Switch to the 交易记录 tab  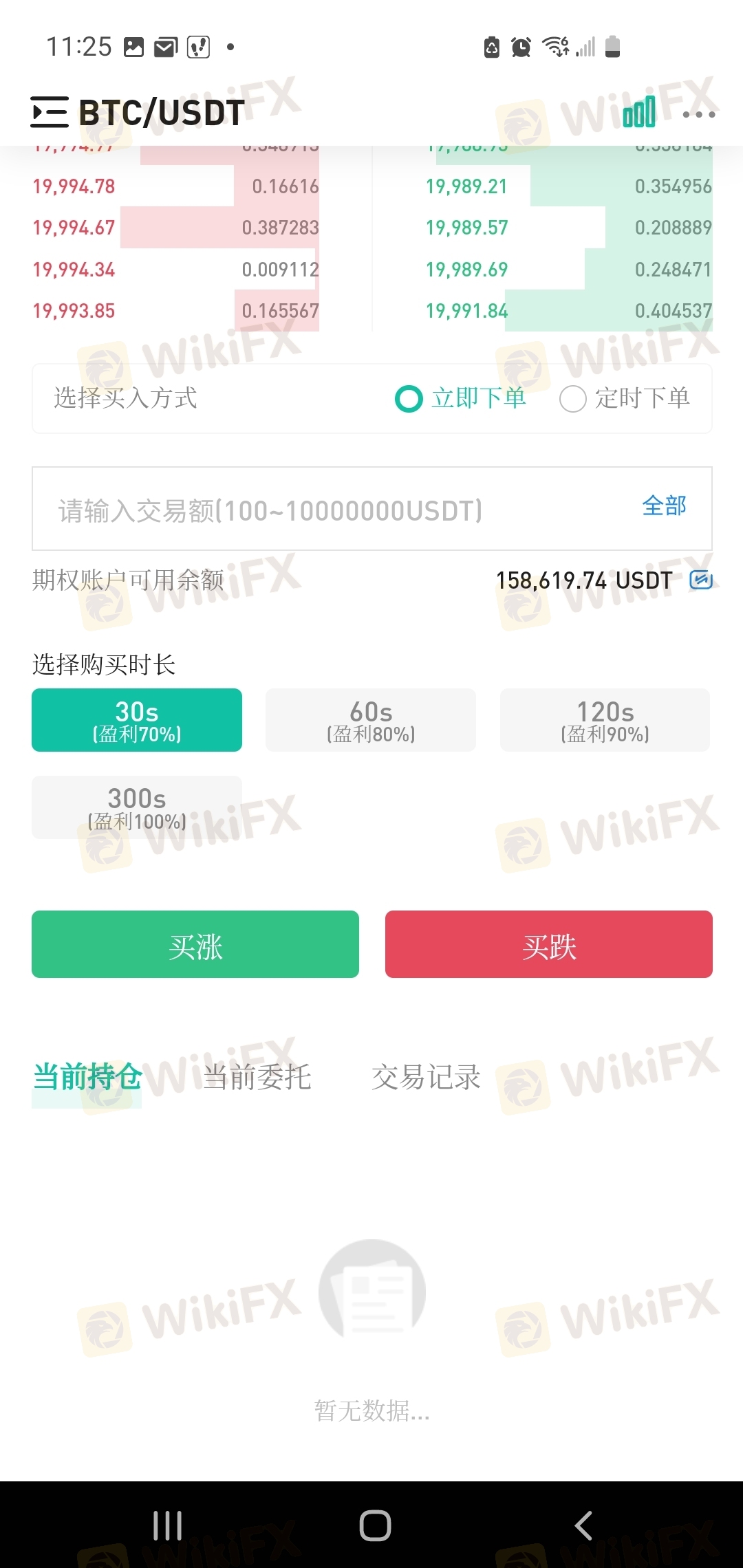426,1077
